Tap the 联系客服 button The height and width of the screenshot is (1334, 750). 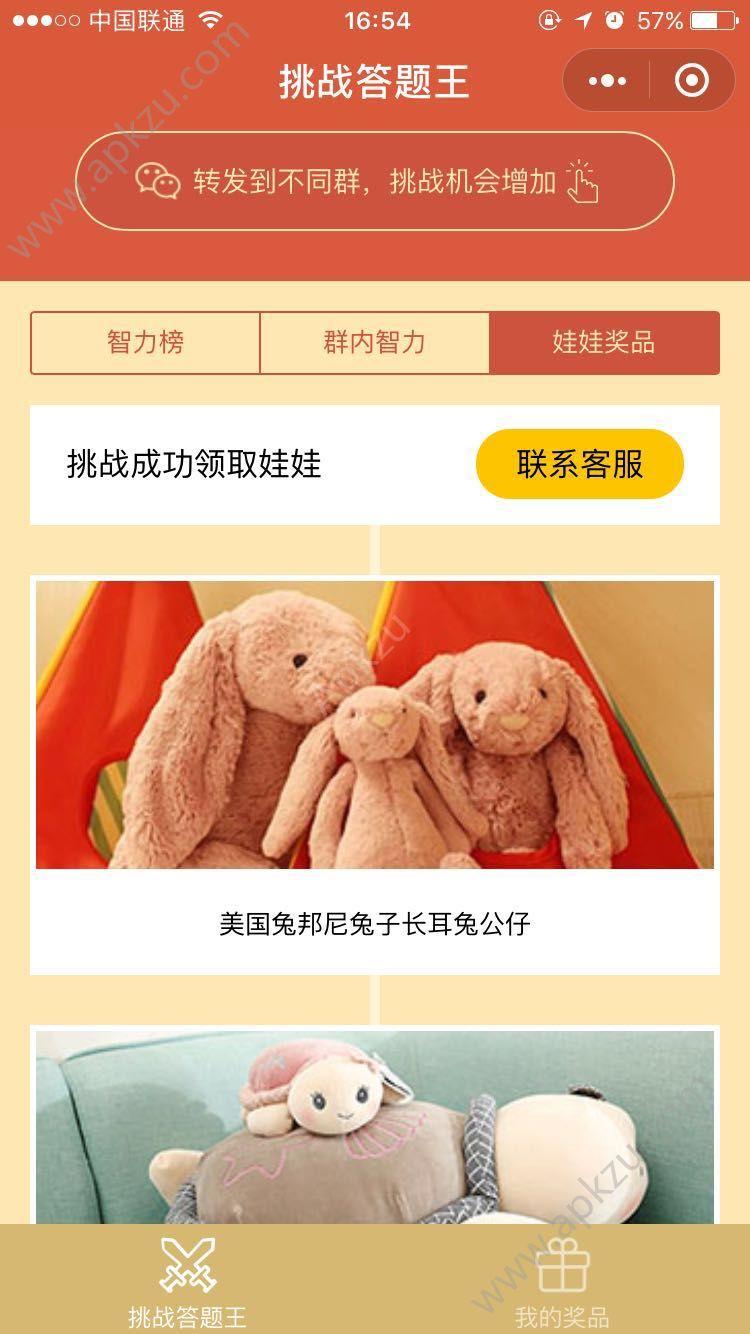point(580,464)
